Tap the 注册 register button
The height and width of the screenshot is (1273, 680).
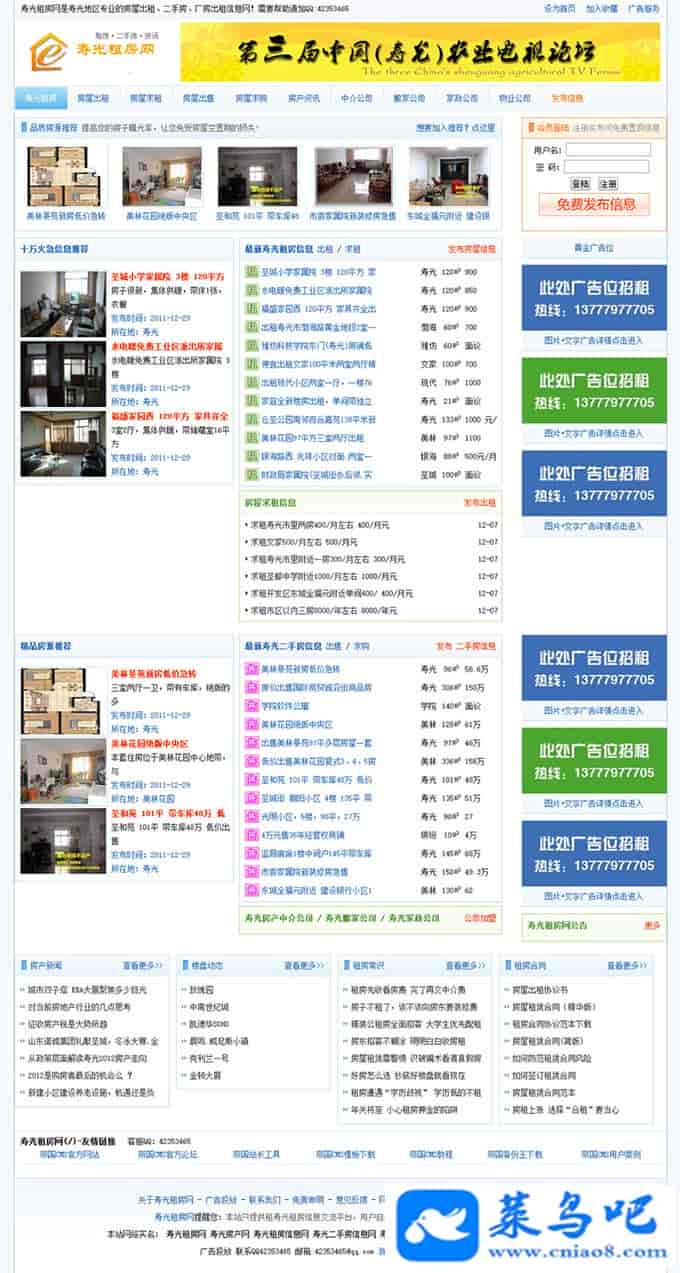coord(608,184)
